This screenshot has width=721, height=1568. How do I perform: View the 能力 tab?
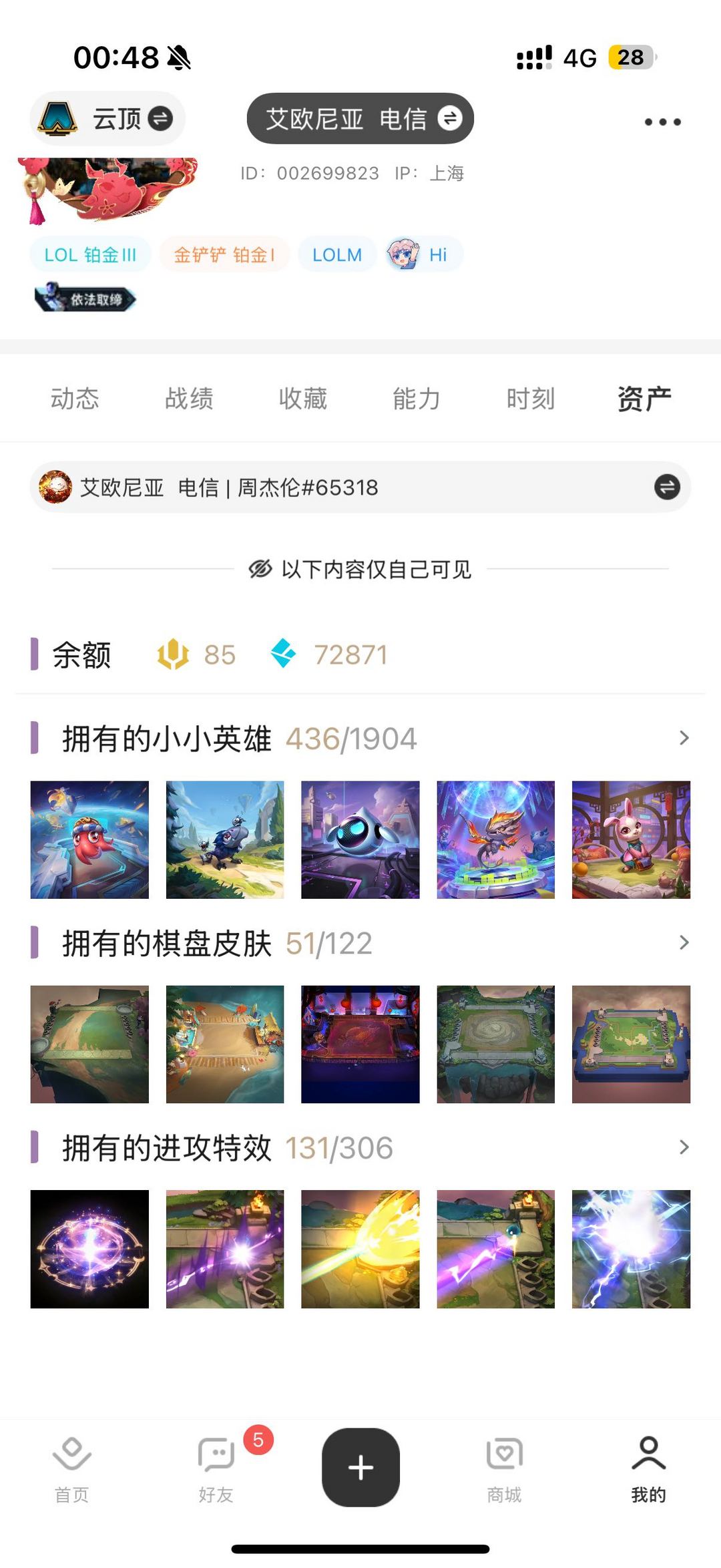[x=417, y=399]
